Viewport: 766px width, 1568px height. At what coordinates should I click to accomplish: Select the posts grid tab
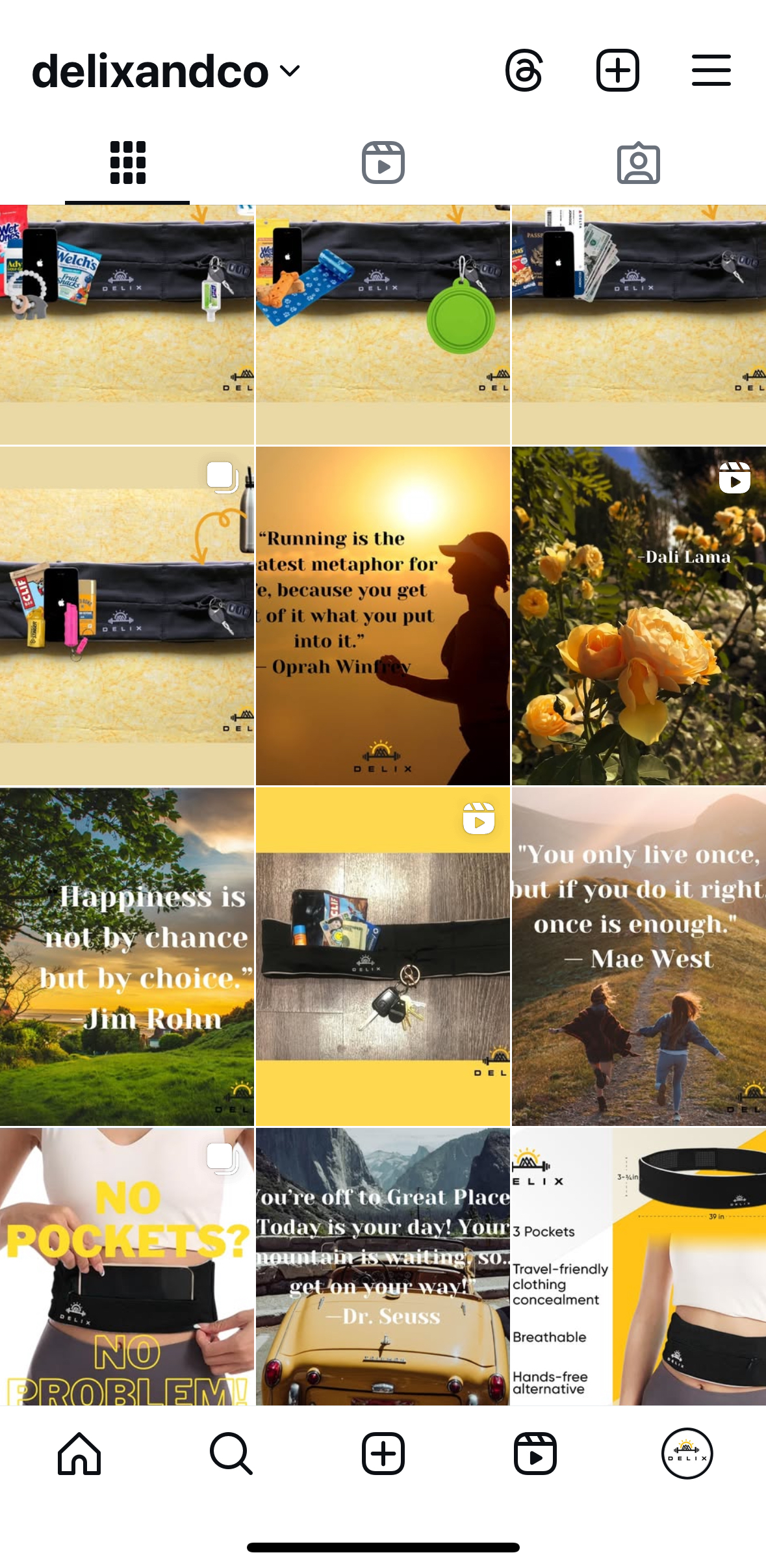coord(127,163)
